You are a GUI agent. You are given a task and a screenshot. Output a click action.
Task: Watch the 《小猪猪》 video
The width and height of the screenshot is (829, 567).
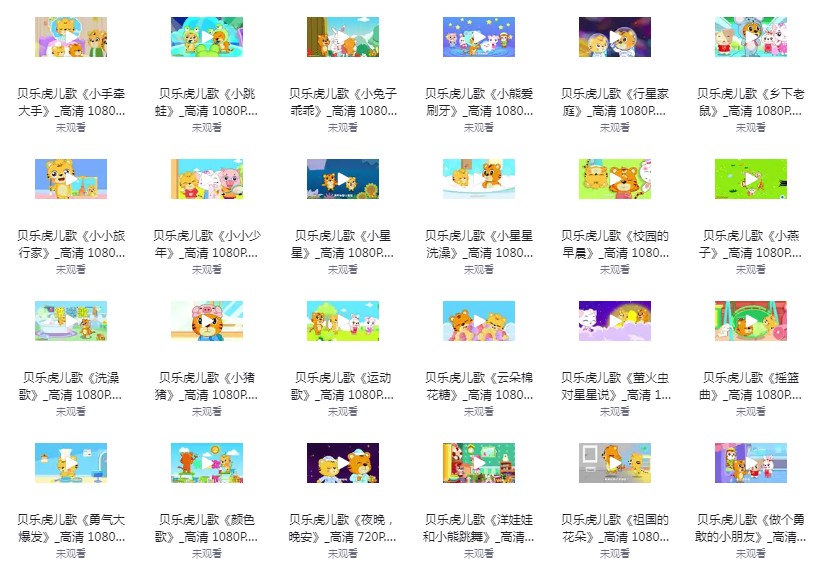(206, 321)
